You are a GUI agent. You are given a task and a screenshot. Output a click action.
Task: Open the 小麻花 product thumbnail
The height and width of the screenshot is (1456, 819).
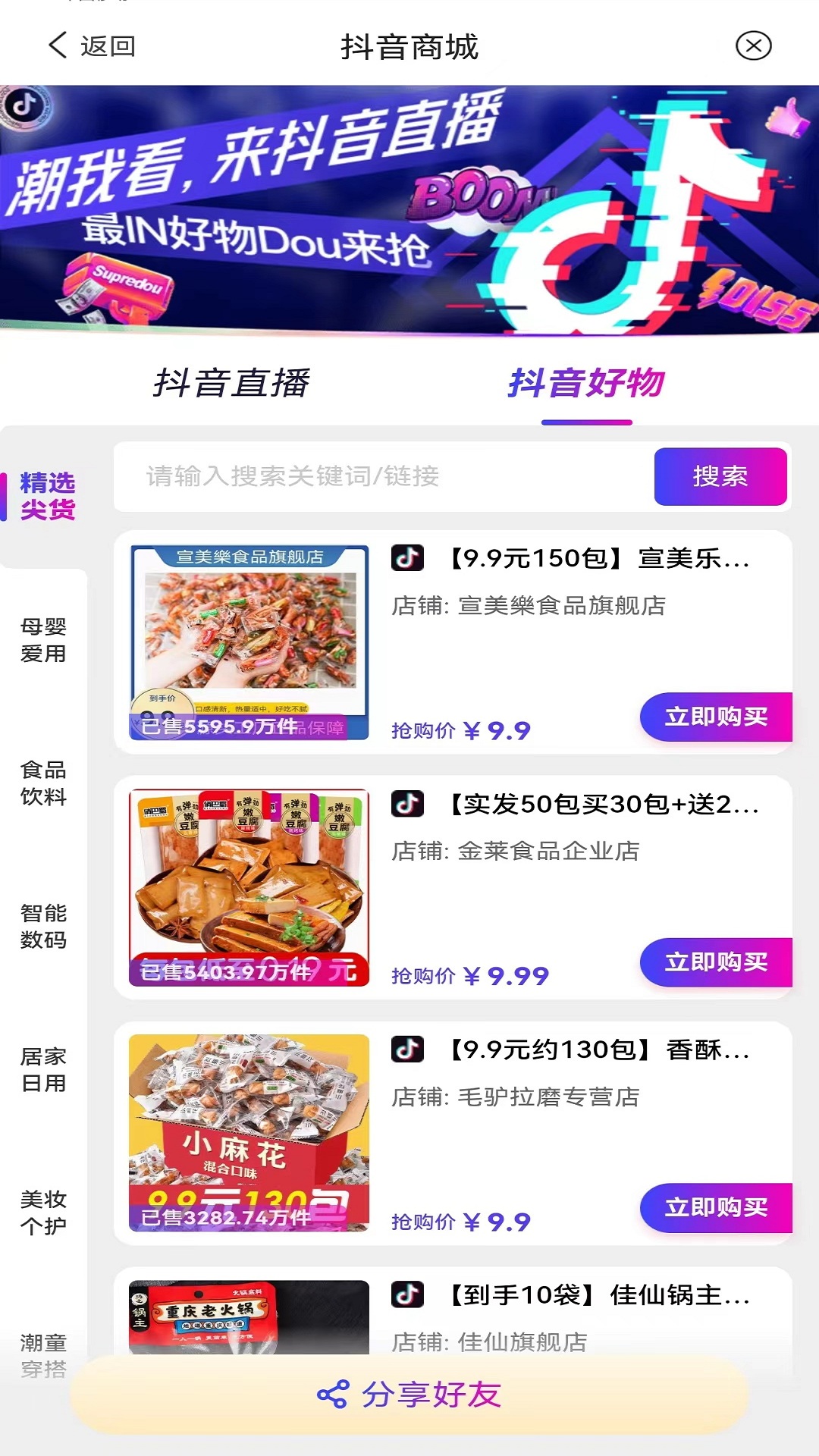pos(248,1132)
